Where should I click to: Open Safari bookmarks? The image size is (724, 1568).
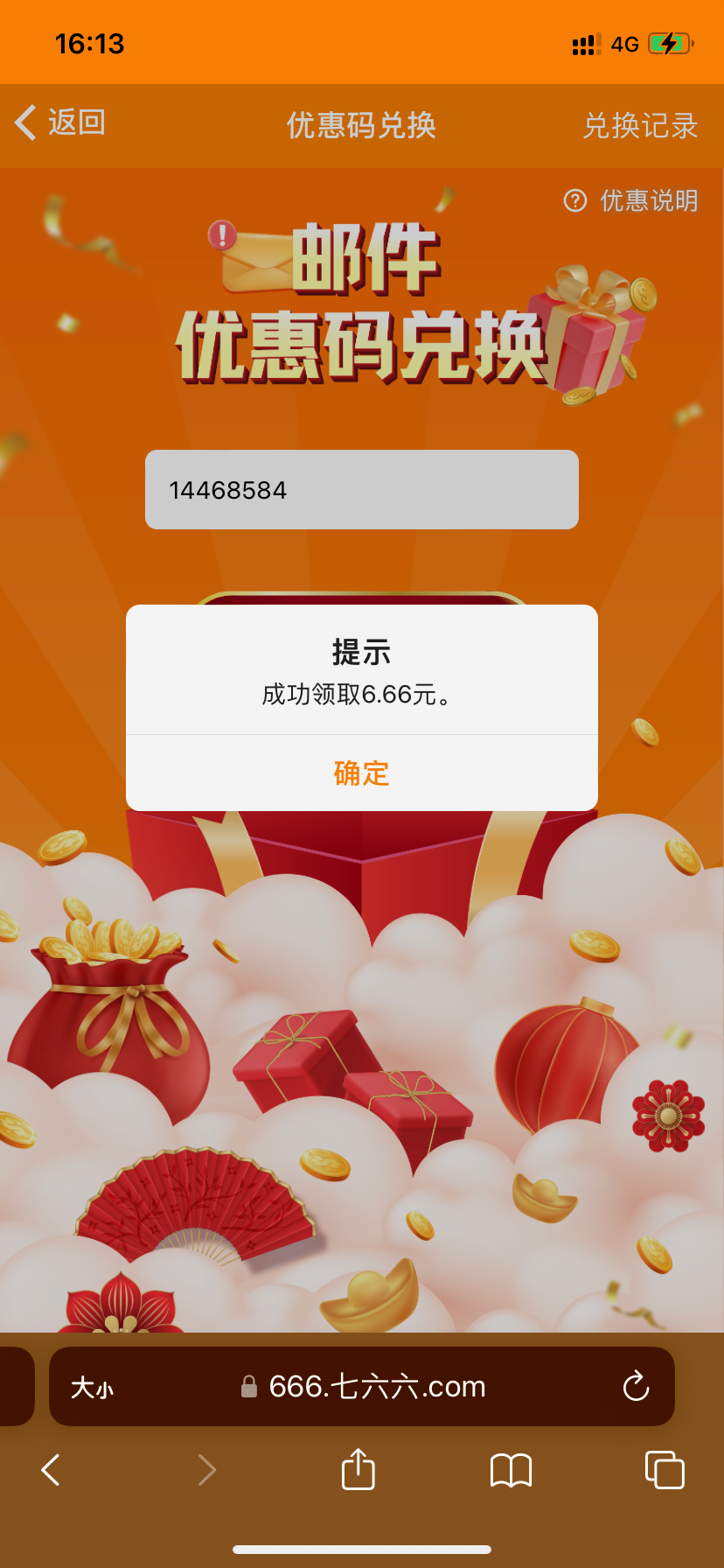click(511, 1470)
